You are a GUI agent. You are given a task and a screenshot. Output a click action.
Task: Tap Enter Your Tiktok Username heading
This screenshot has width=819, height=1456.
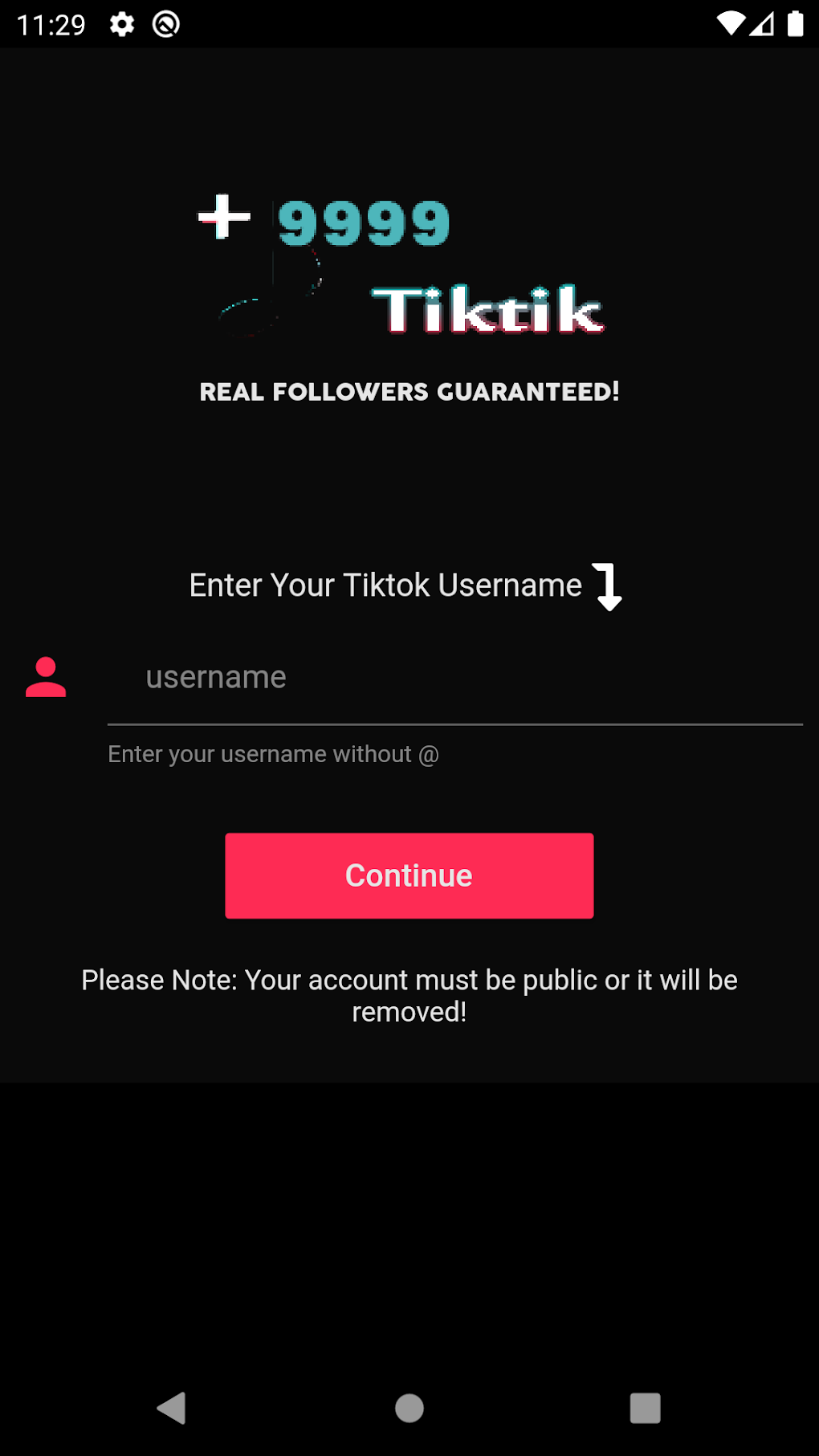[x=385, y=585]
